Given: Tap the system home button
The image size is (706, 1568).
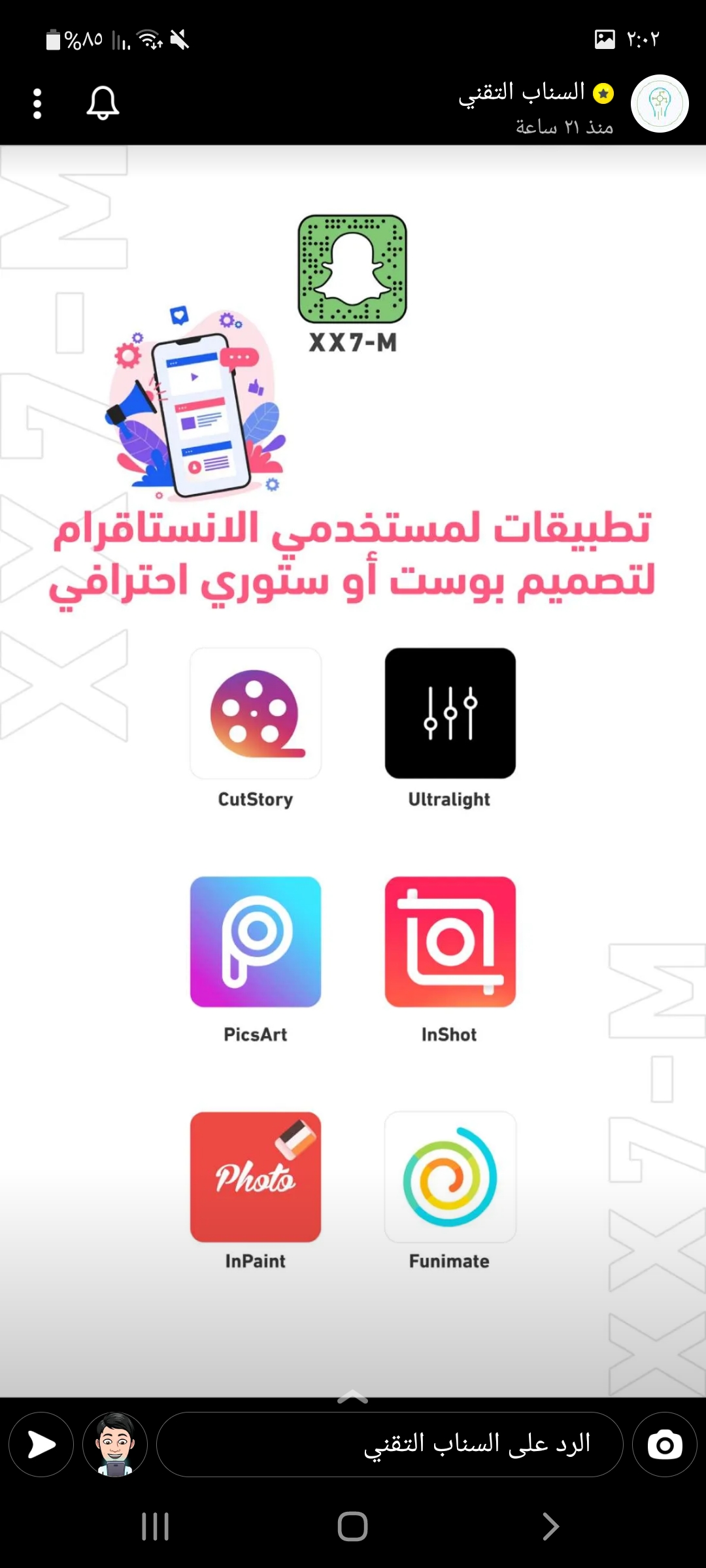Looking at the screenshot, I should click(352, 1527).
